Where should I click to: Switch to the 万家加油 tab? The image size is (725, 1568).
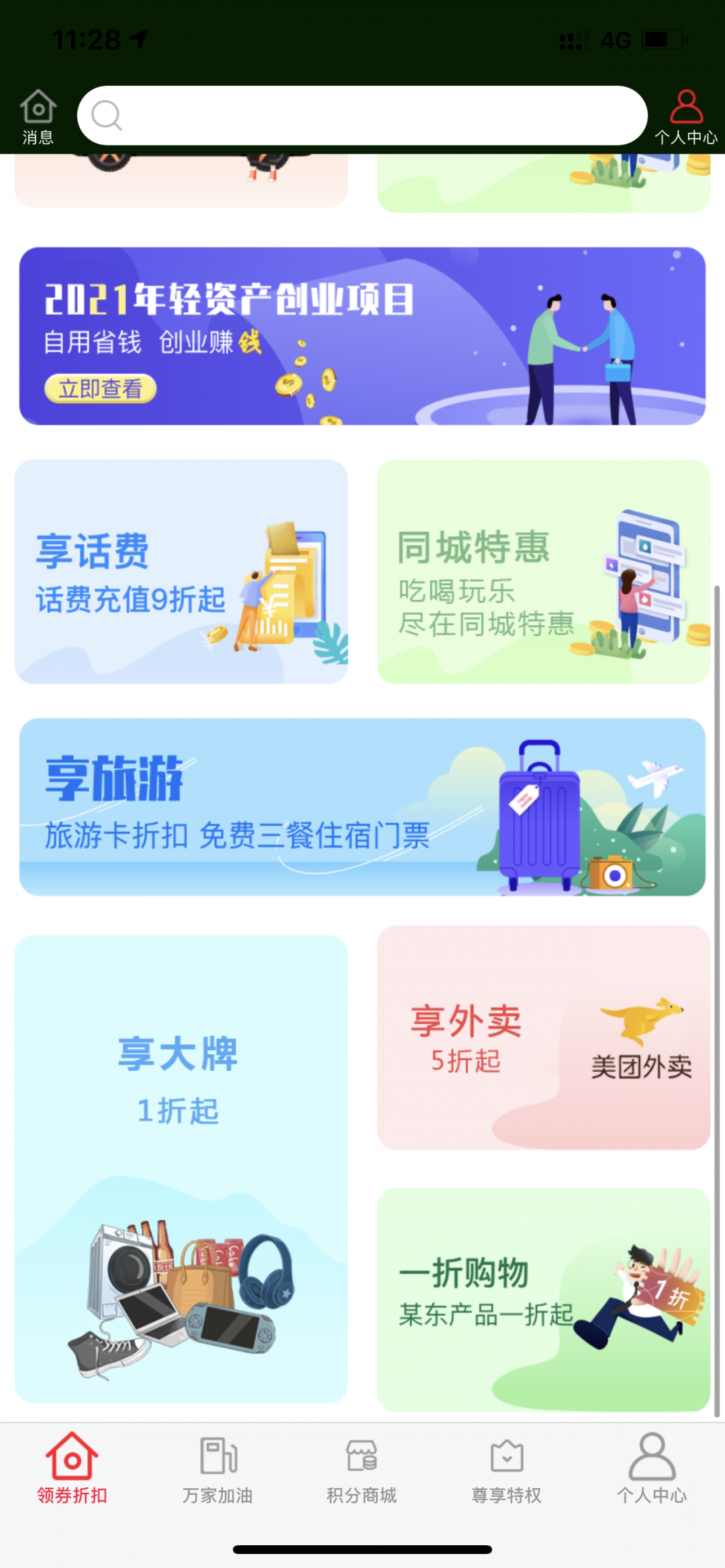217,1469
